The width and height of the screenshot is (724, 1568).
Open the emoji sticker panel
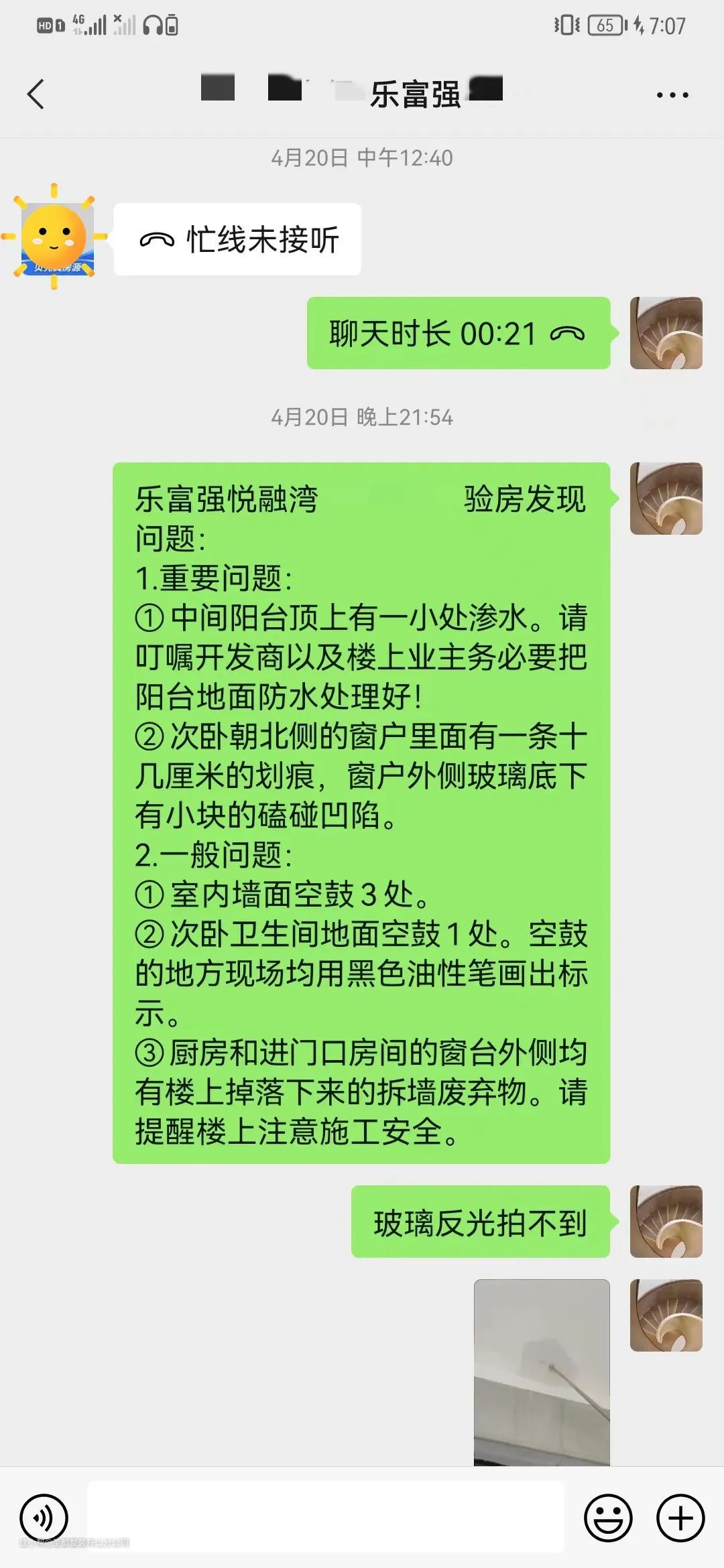pyautogui.click(x=608, y=1518)
